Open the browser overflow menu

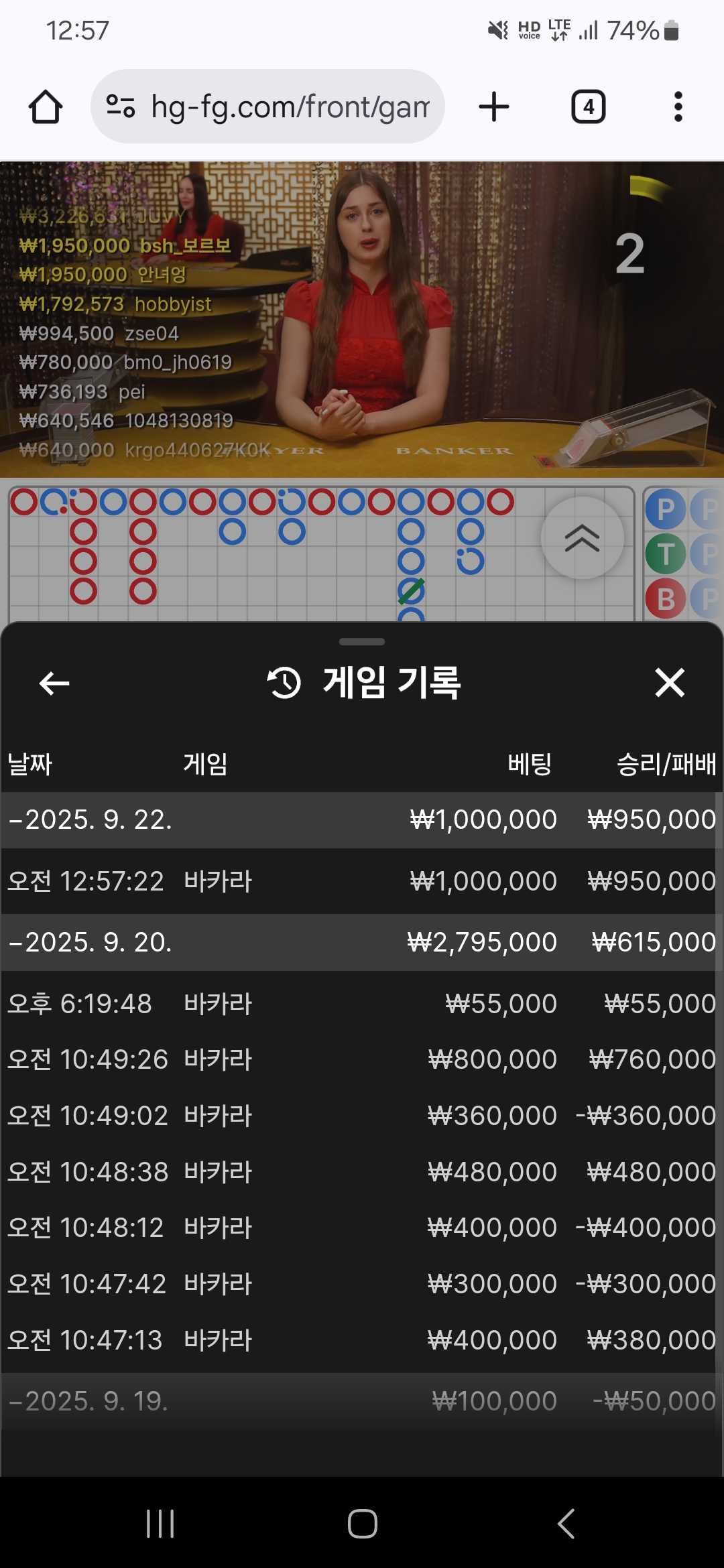coord(678,107)
